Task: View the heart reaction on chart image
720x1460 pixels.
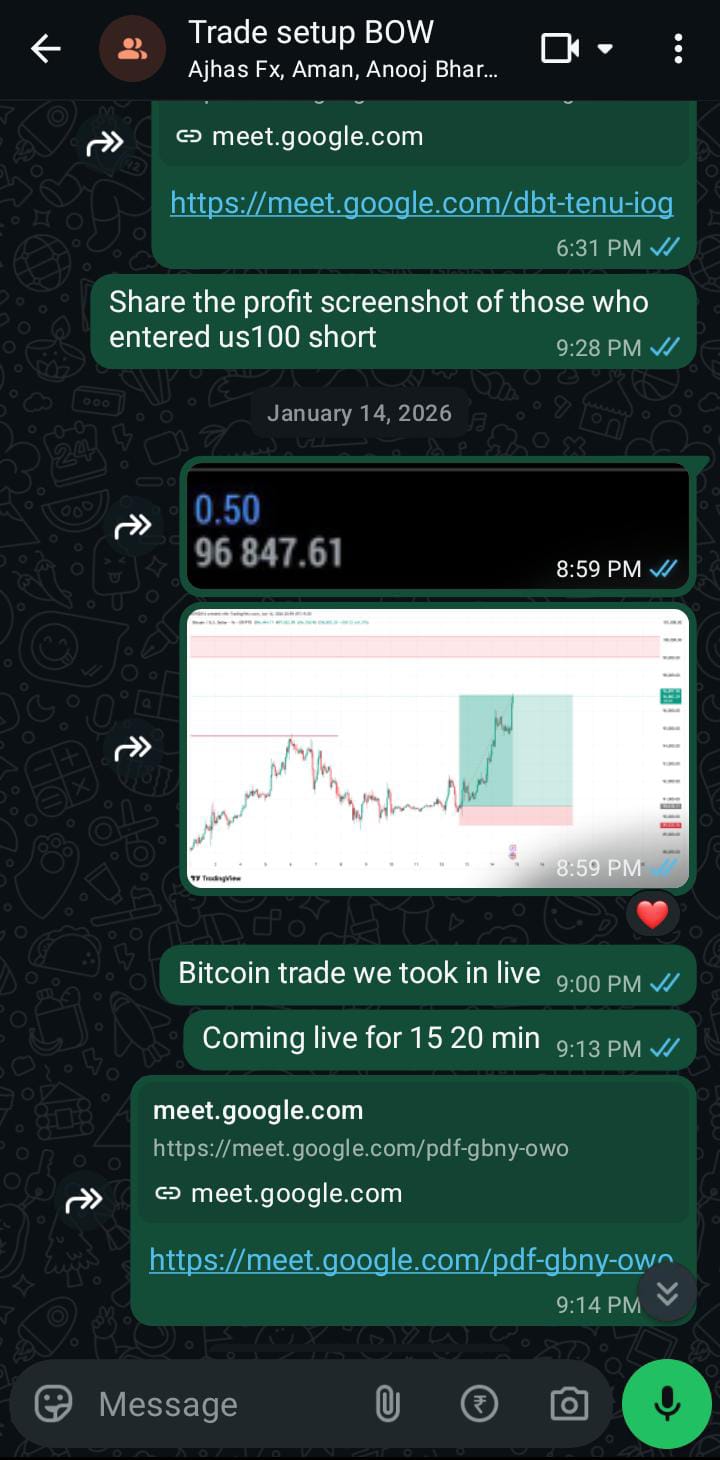Action: click(652, 913)
